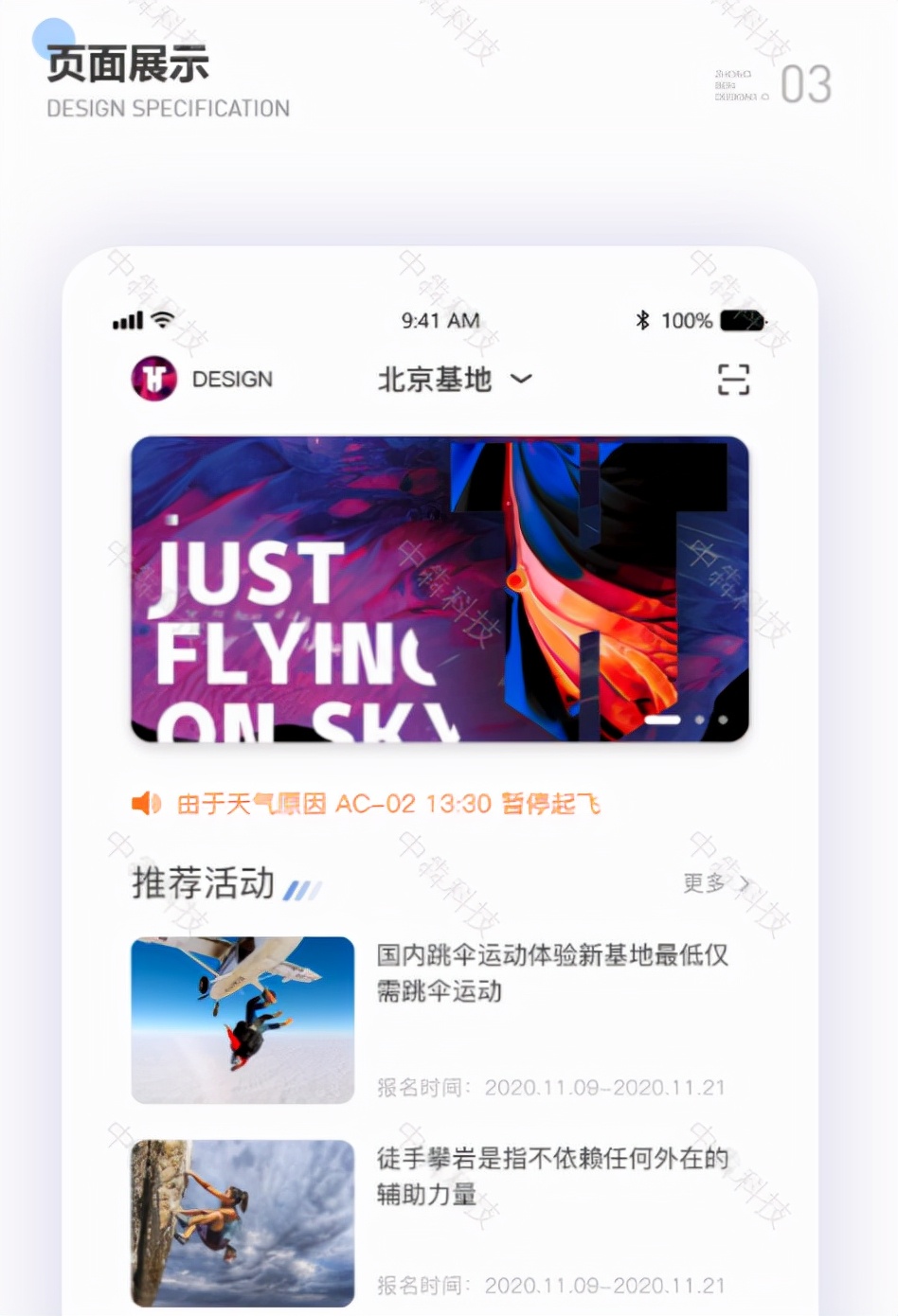Open the QR code scan icon
Image resolution: width=898 pixels, height=1316 pixels.
tap(732, 379)
